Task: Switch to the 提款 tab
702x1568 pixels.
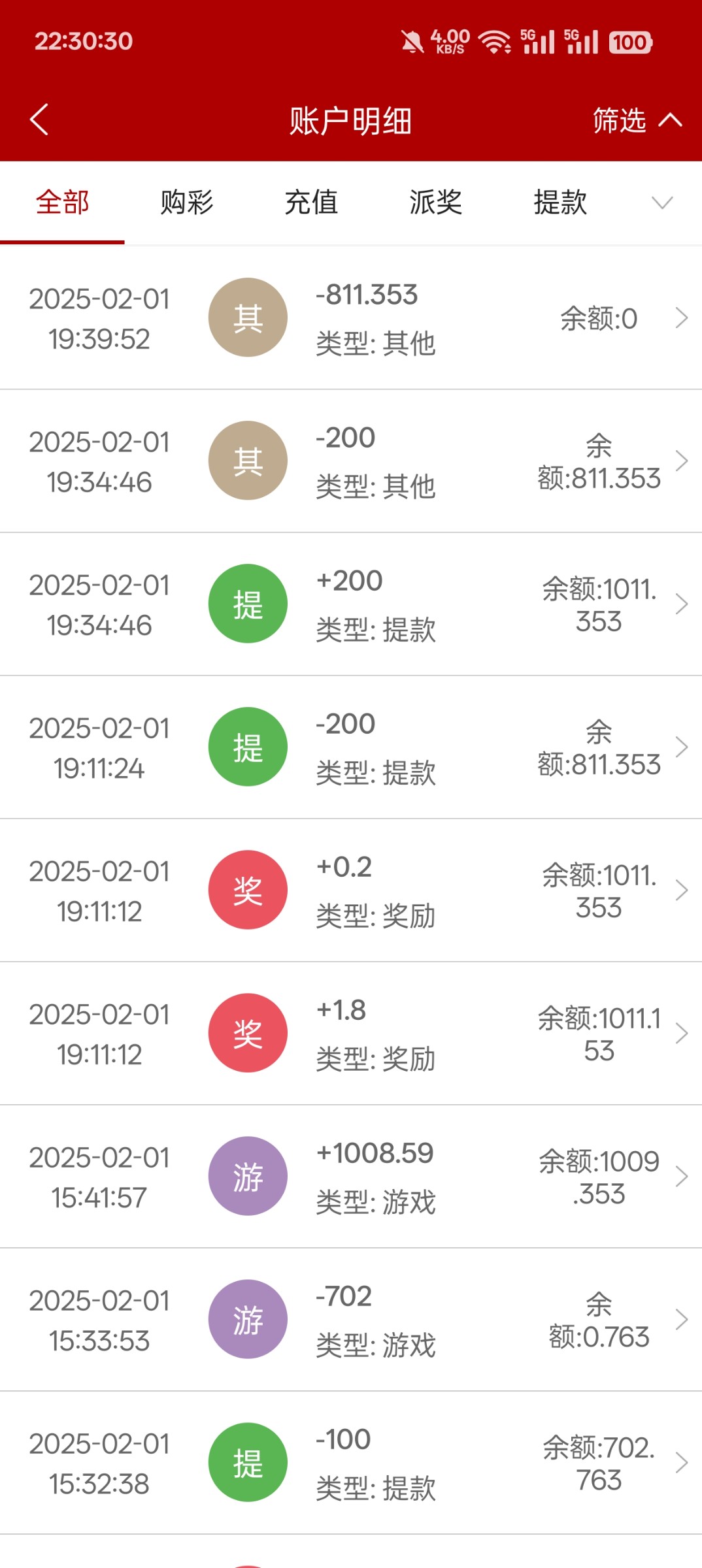Action: click(x=560, y=203)
